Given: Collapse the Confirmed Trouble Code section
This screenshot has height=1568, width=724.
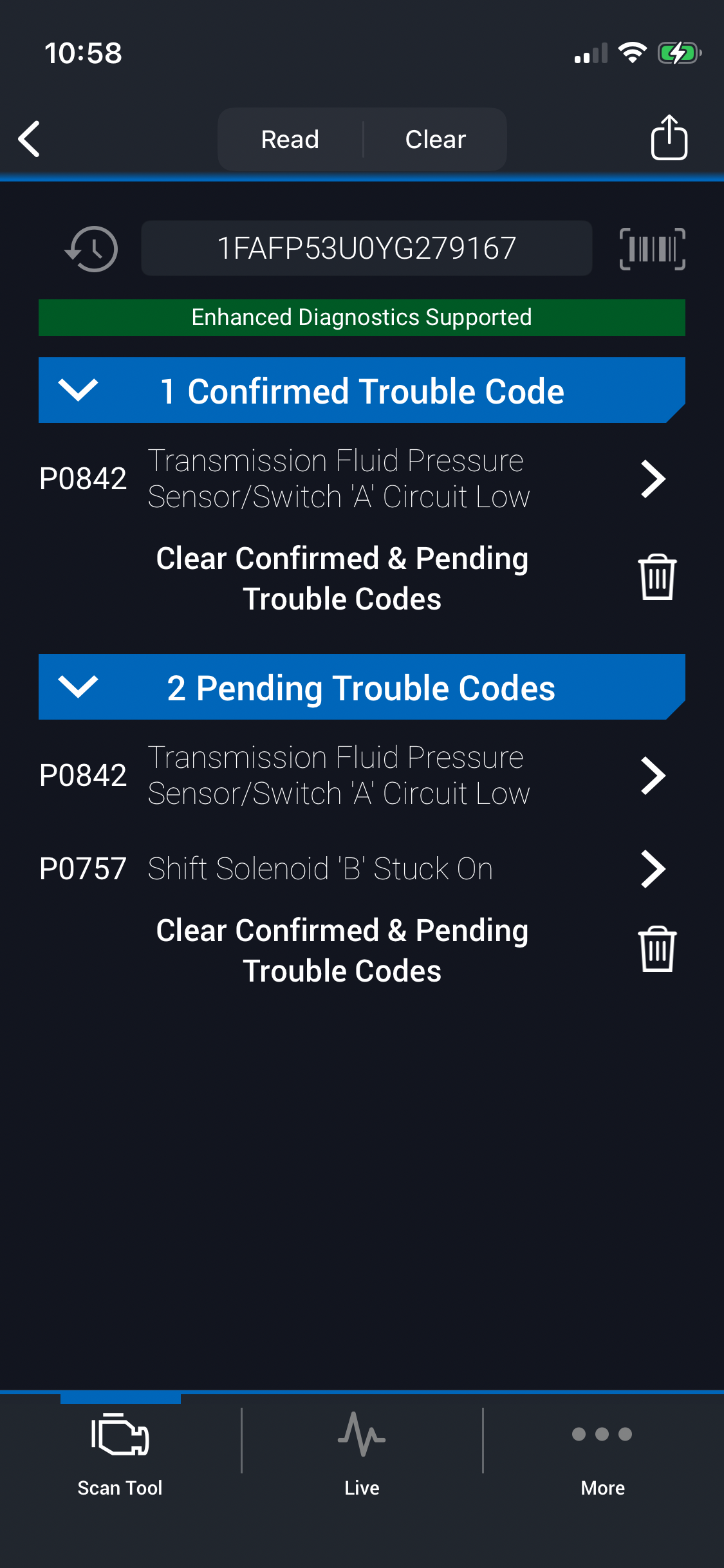Looking at the screenshot, I should tap(78, 390).
